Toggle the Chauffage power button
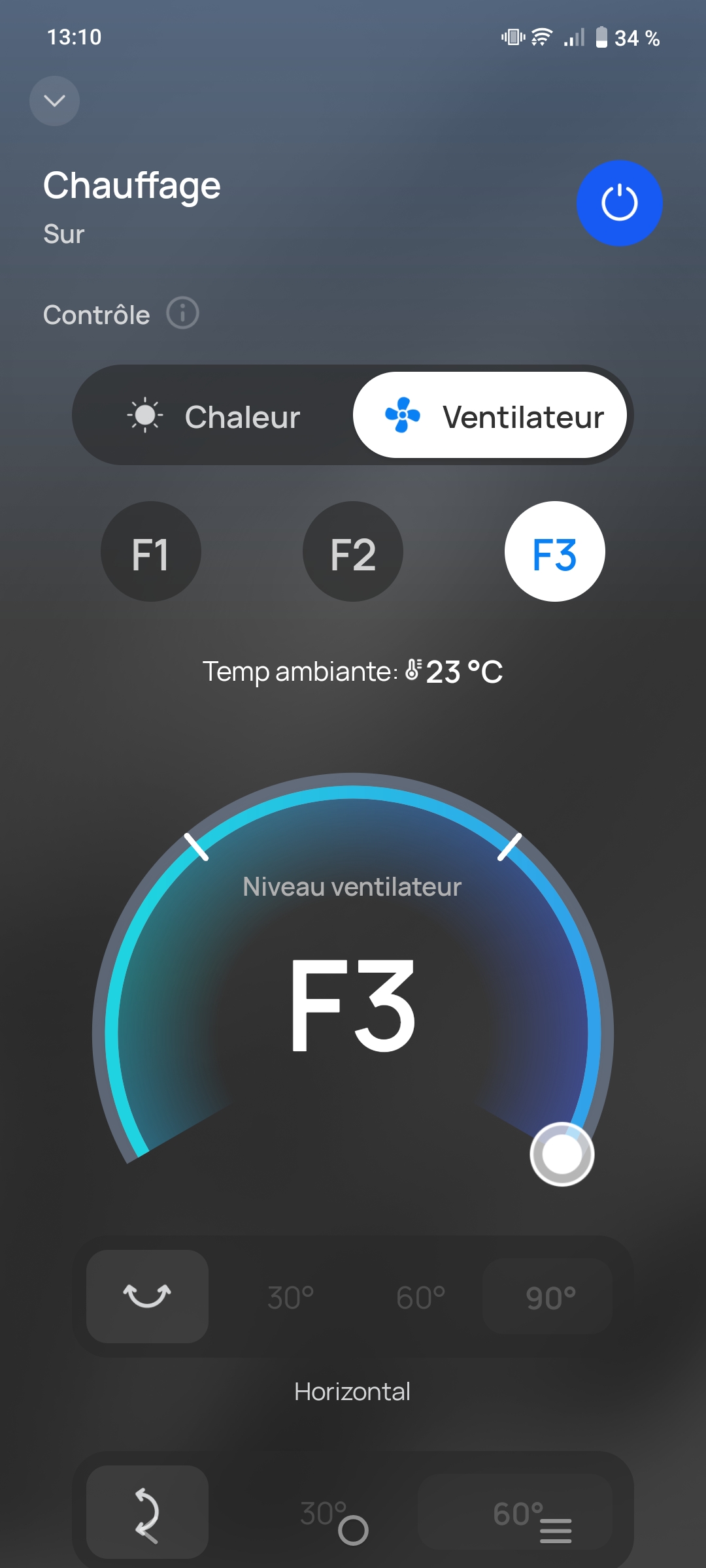This screenshot has width=706, height=1568. 619,203
